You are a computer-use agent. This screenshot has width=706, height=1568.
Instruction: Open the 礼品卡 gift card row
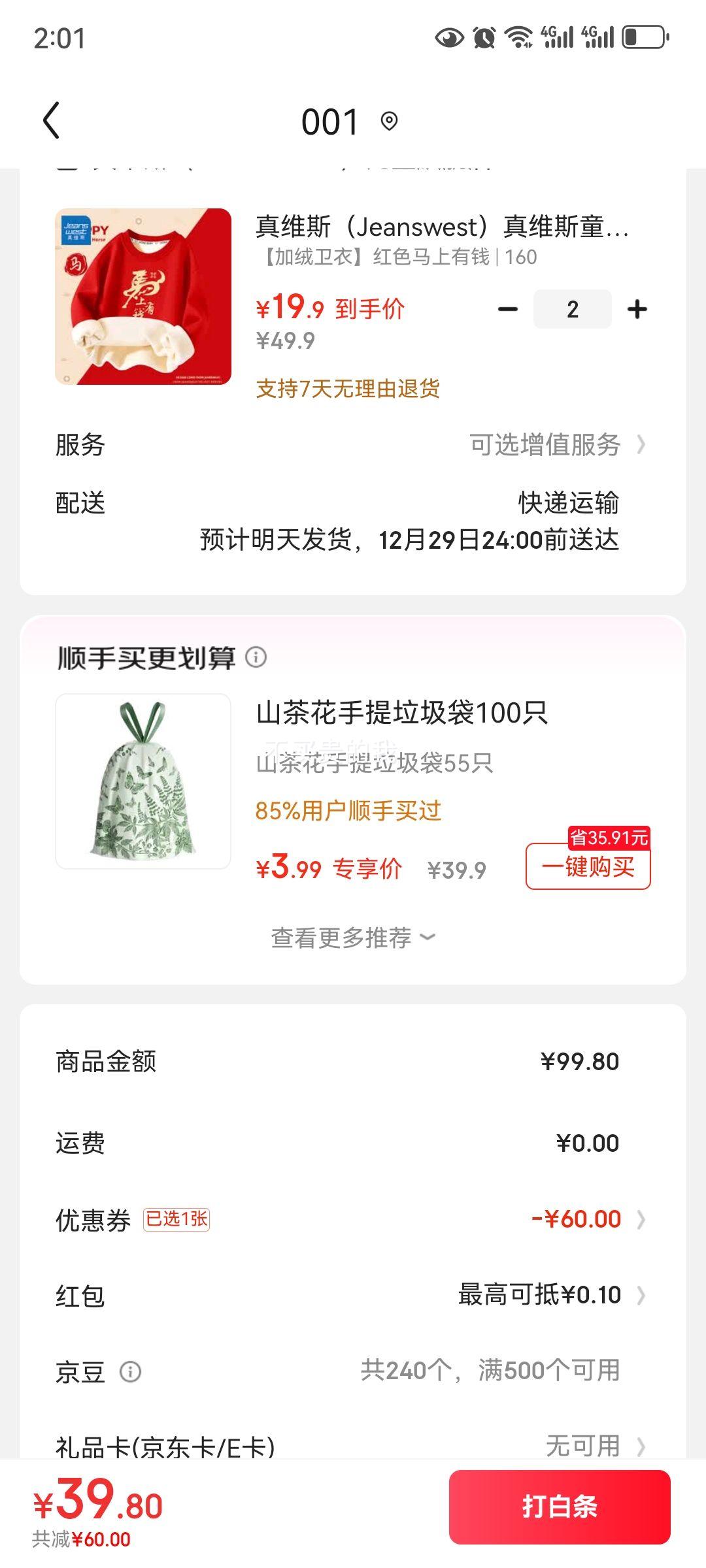tap(588, 1445)
